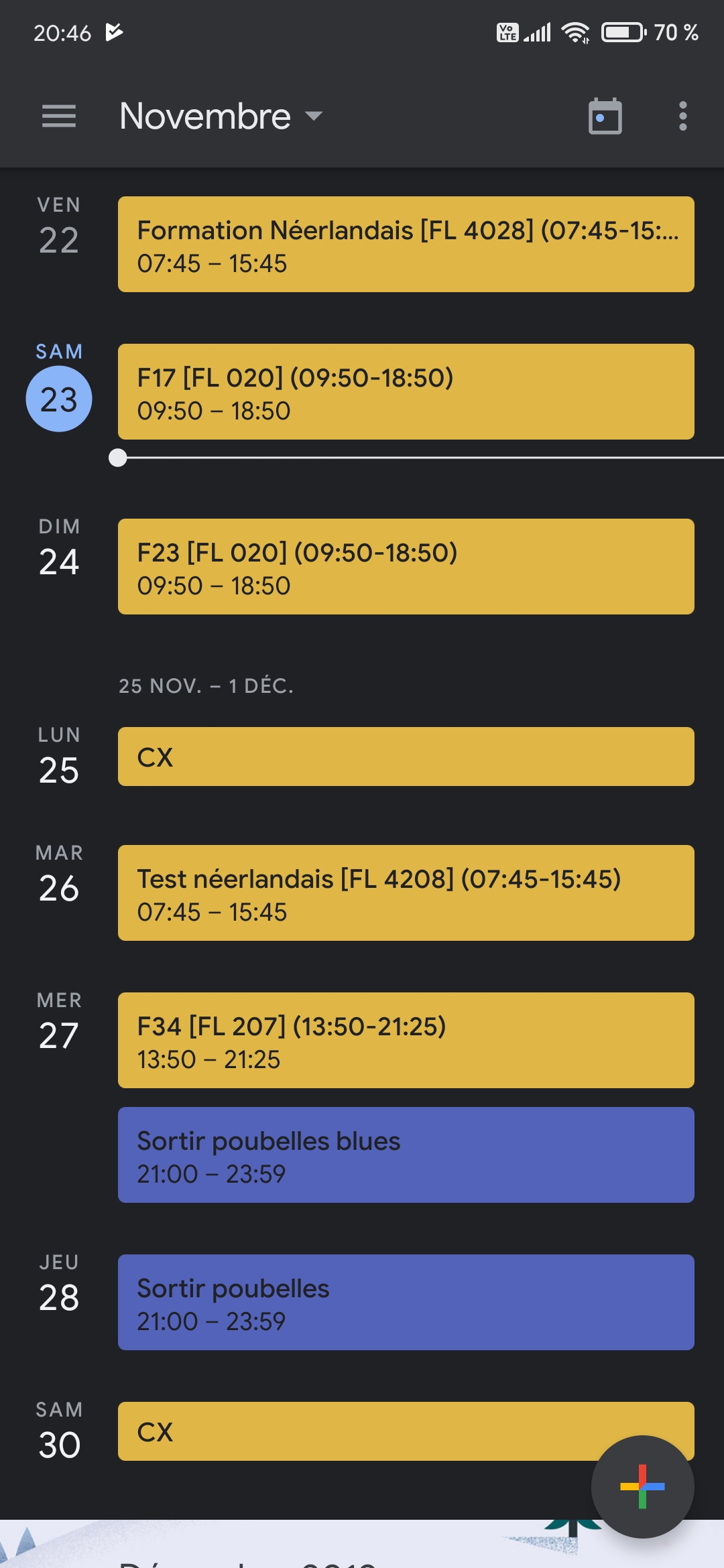Open the F23 [FL 020] event
Screen dimensions: 724x1568
click(406, 567)
